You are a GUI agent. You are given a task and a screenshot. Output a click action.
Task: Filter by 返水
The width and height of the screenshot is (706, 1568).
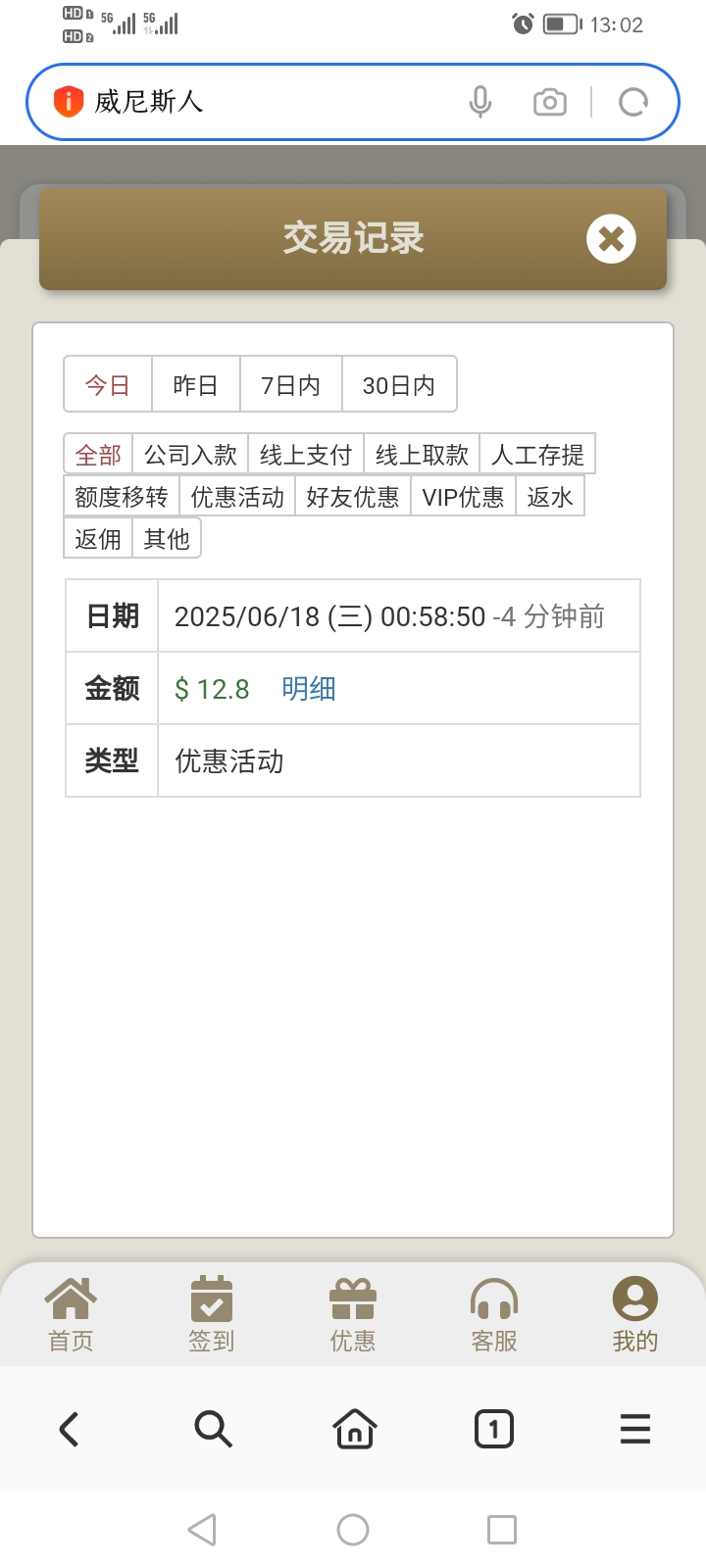pos(550,497)
